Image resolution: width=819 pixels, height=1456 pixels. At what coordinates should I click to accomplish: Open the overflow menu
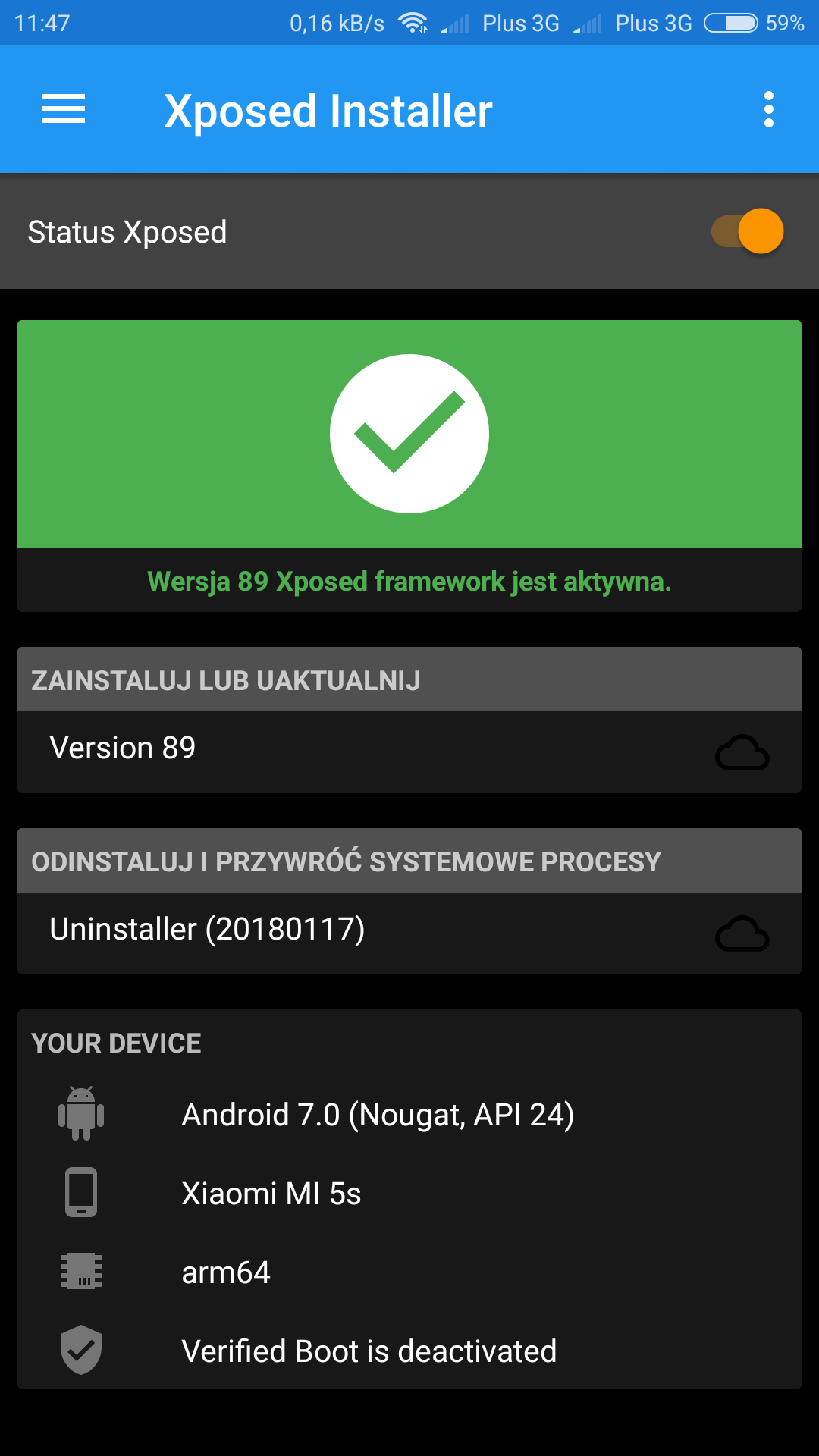768,110
